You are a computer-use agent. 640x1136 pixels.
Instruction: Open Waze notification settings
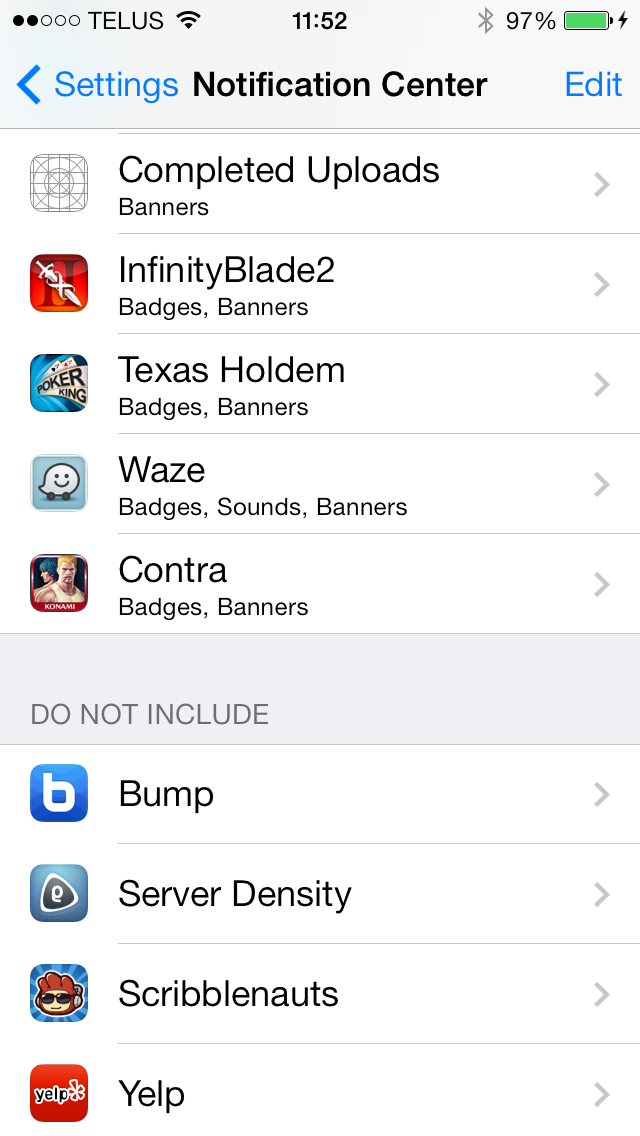320,484
